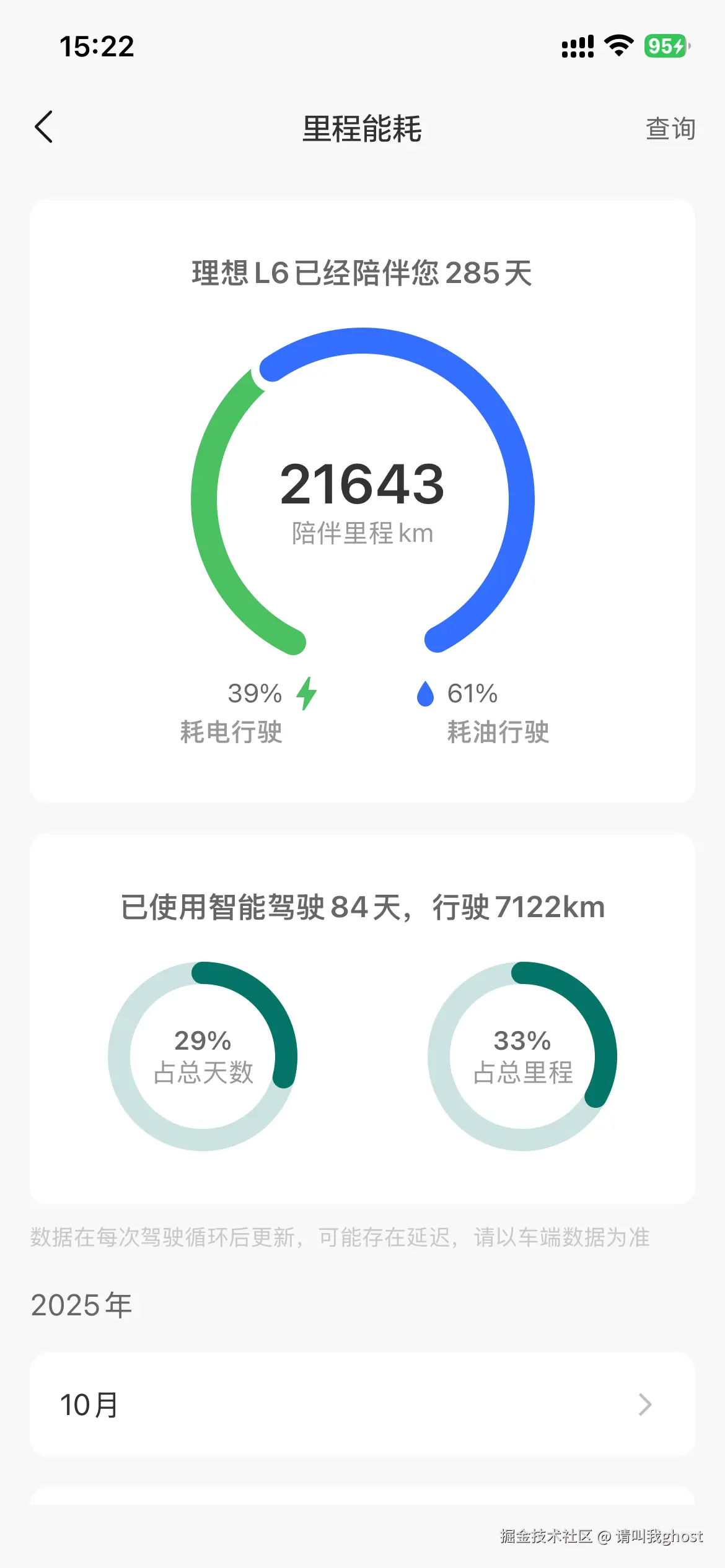Tap the back arrow icon
This screenshot has height=1568, width=725.
43,127
